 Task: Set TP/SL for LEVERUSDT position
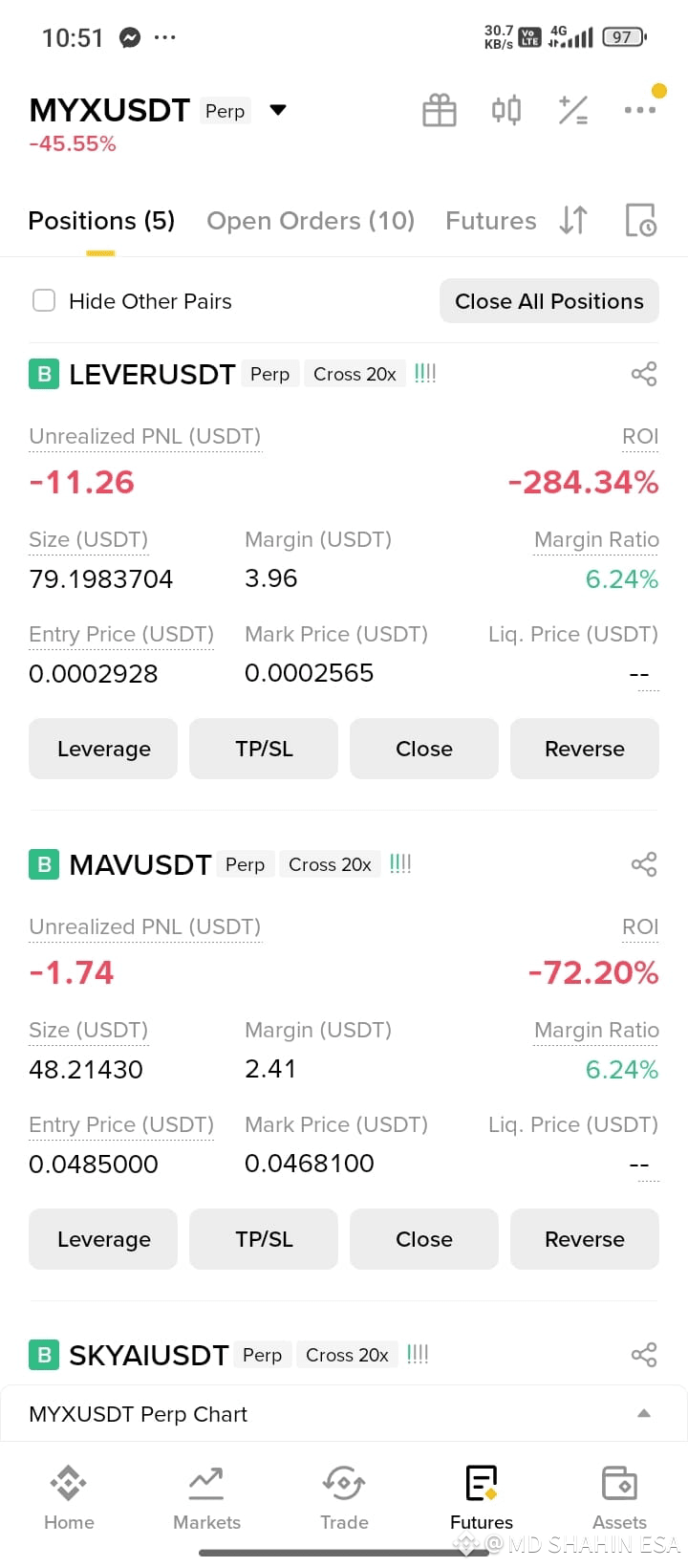pyautogui.click(x=264, y=749)
